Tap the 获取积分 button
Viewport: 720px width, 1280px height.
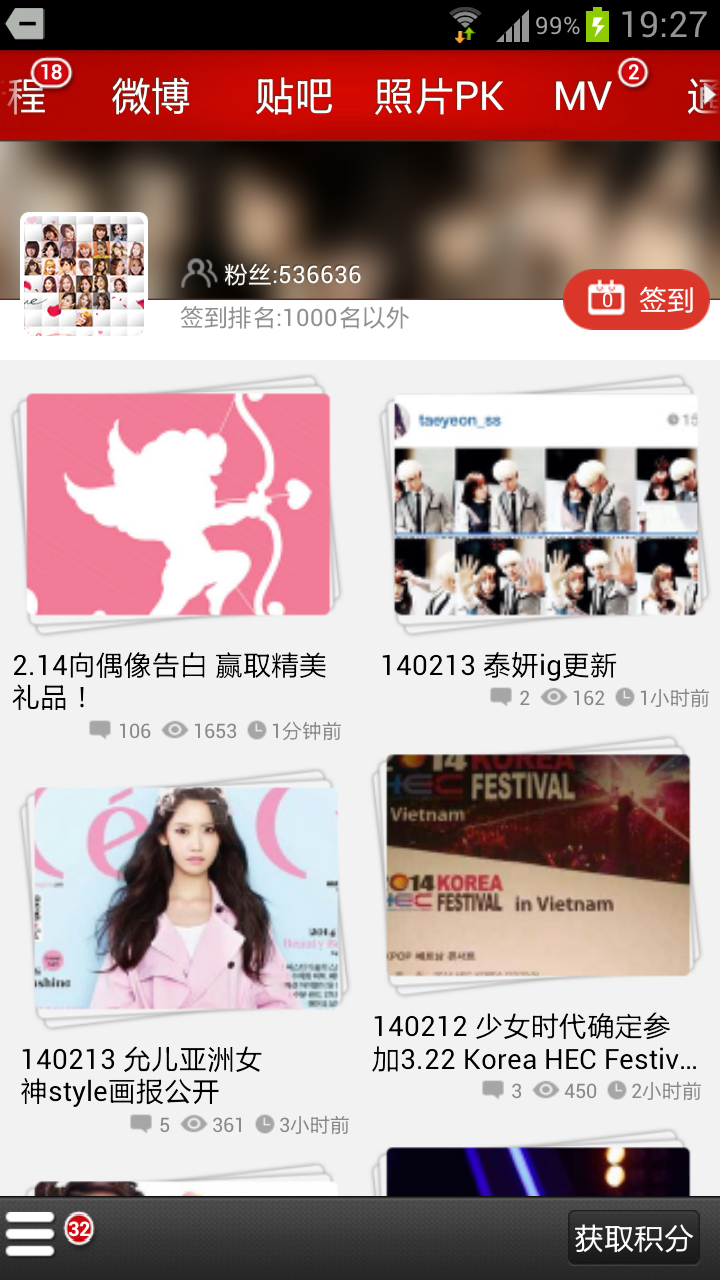pyautogui.click(x=633, y=1239)
